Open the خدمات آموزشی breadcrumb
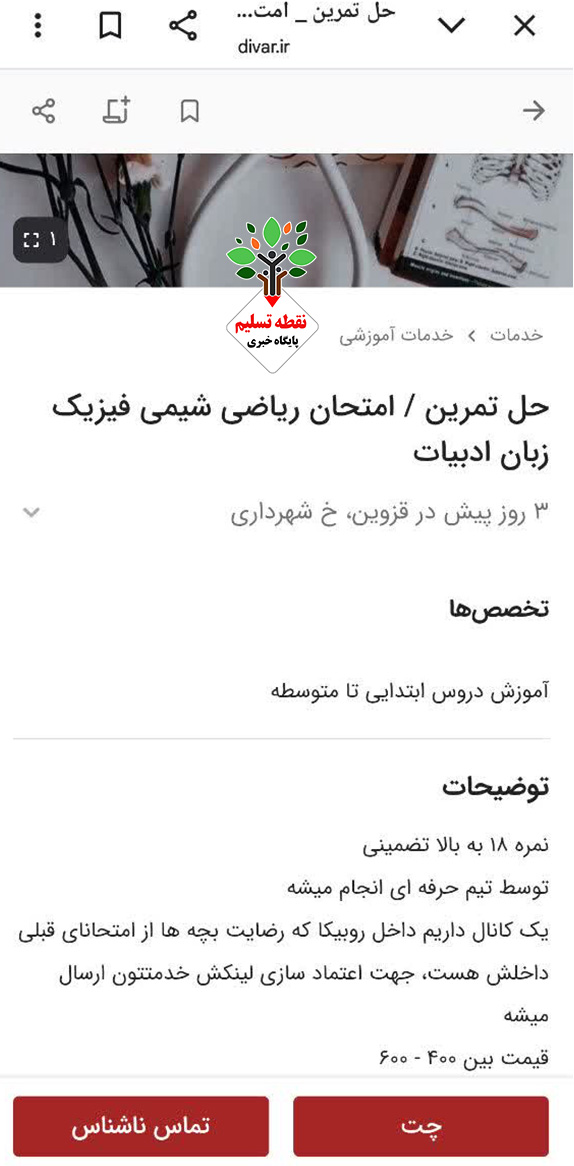This screenshot has width=574, height=1166. (x=396, y=335)
